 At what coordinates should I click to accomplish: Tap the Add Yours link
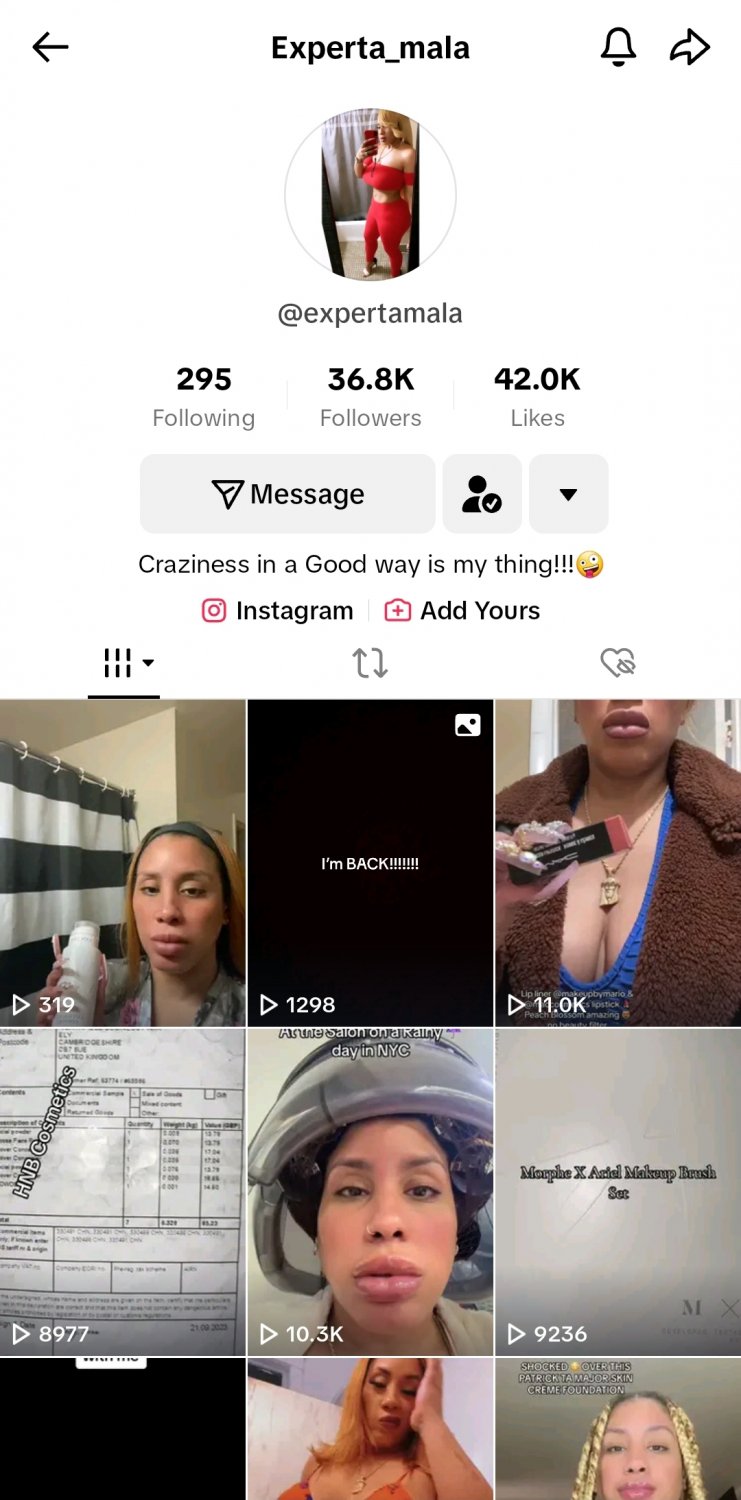click(x=462, y=610)
